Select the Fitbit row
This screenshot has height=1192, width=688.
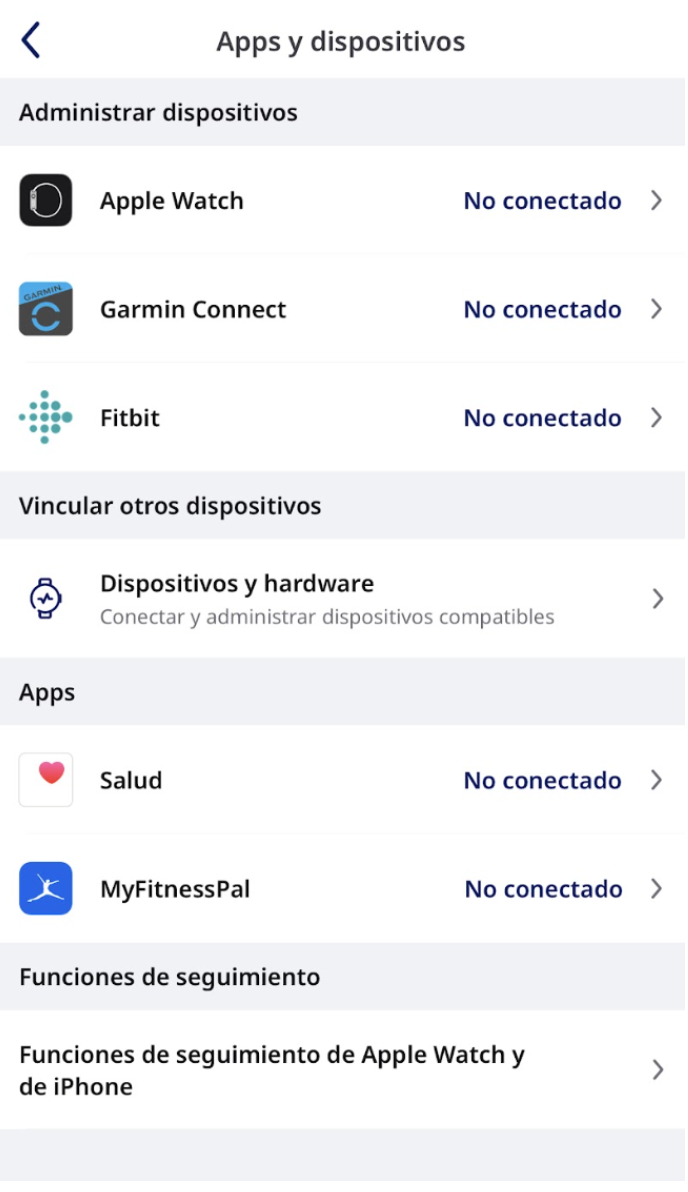pyautogui.click(x=344, y=417)
